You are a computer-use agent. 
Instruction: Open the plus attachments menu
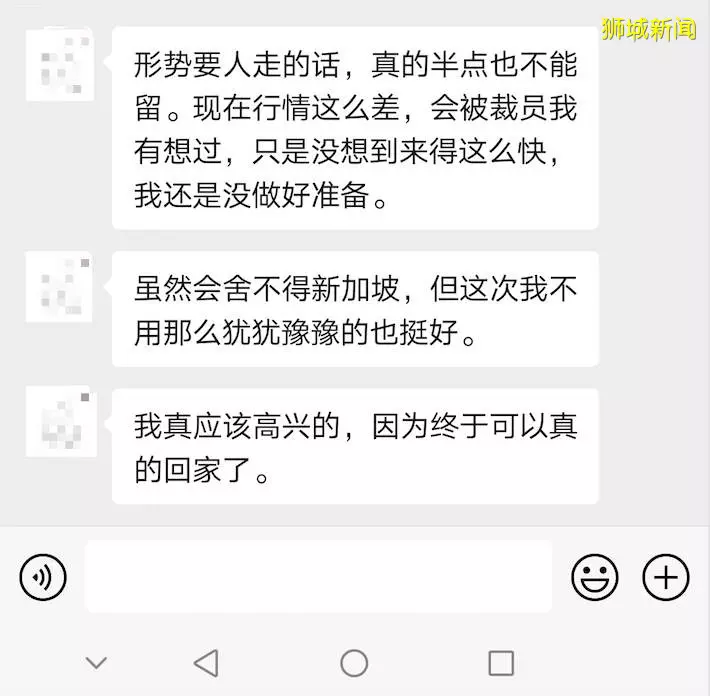665,577
